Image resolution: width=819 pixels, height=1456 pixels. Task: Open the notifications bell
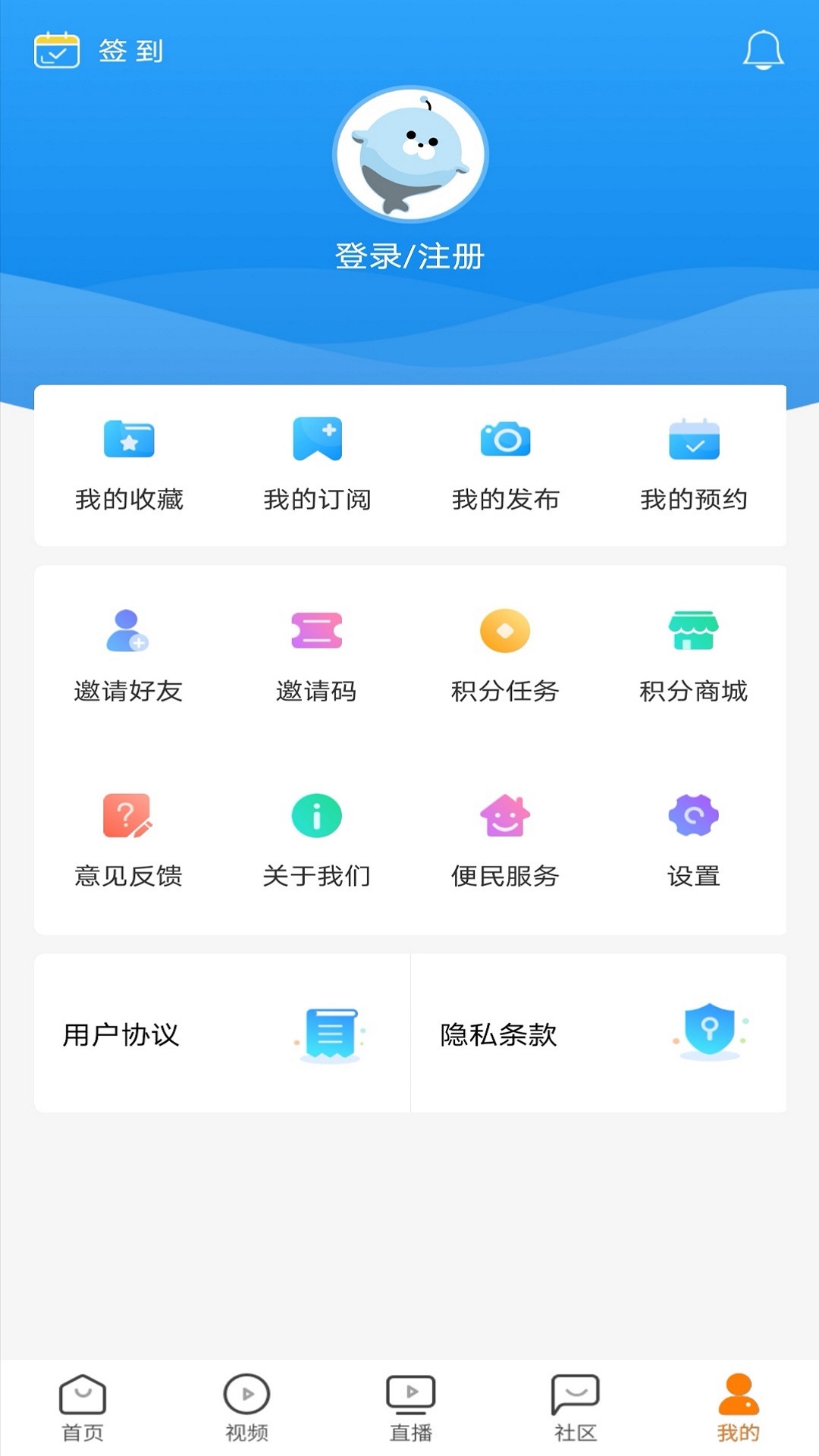tap(763, 50)
